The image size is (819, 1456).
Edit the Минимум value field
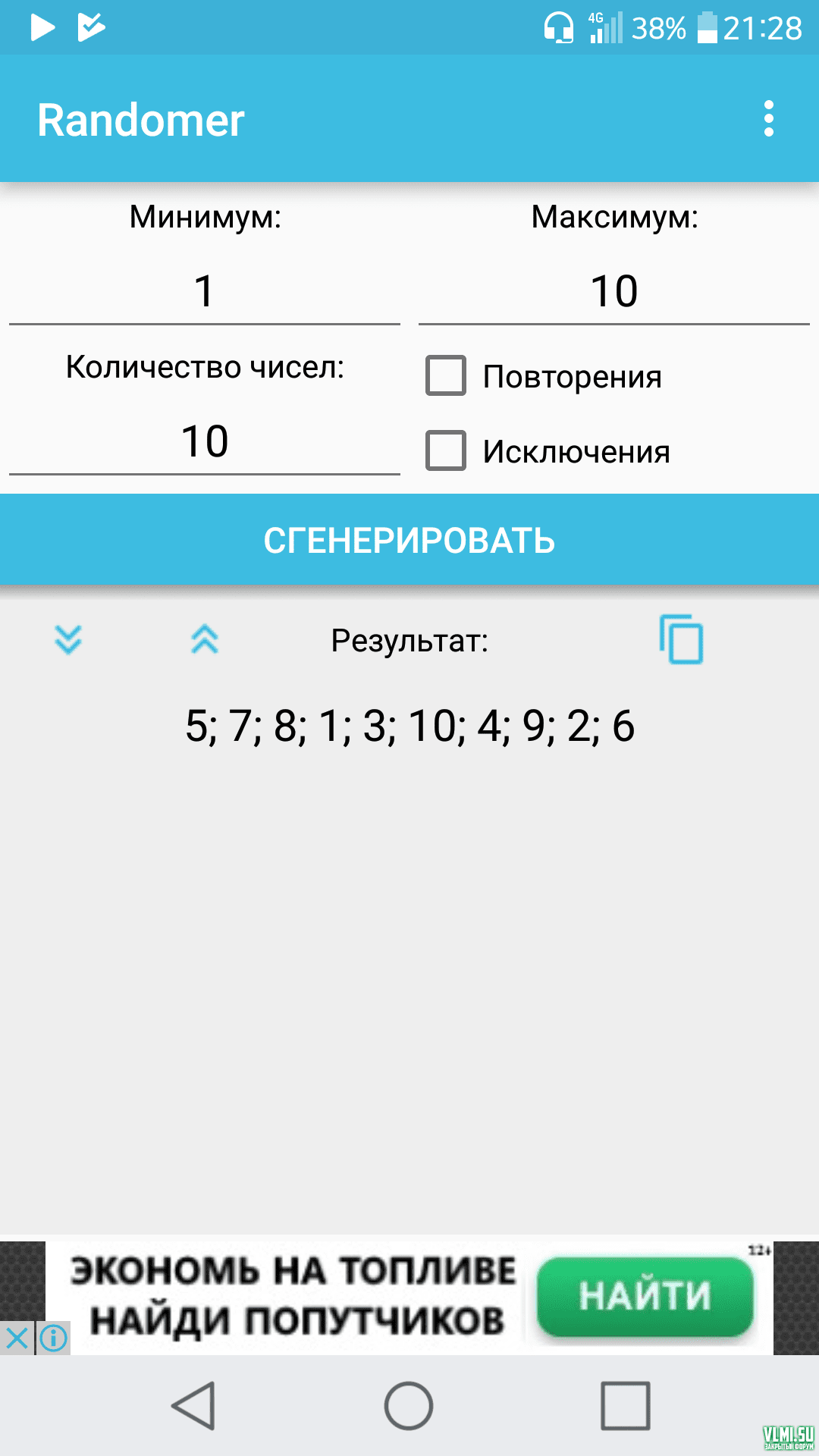205,292
